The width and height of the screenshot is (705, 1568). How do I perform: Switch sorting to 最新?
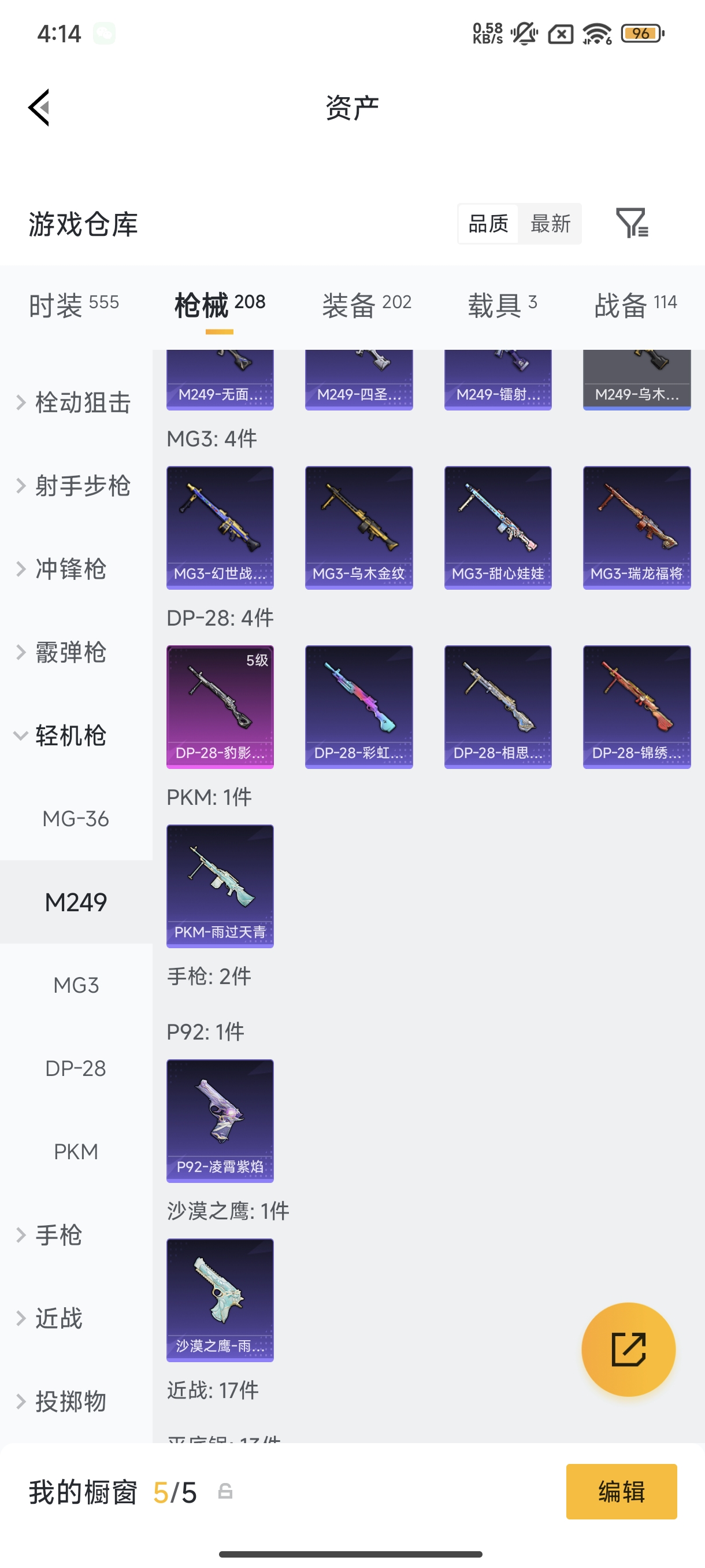point(551,224)
